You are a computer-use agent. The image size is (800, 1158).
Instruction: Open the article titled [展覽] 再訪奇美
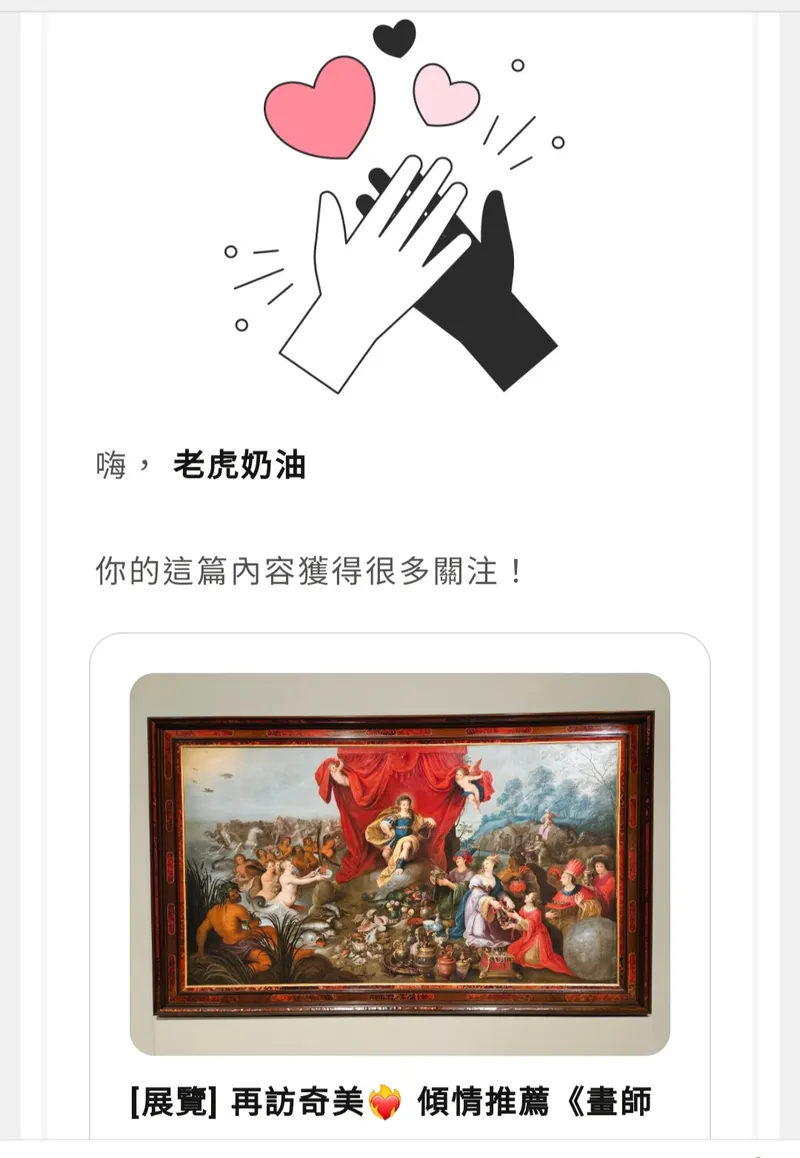tap(390, 1102)
